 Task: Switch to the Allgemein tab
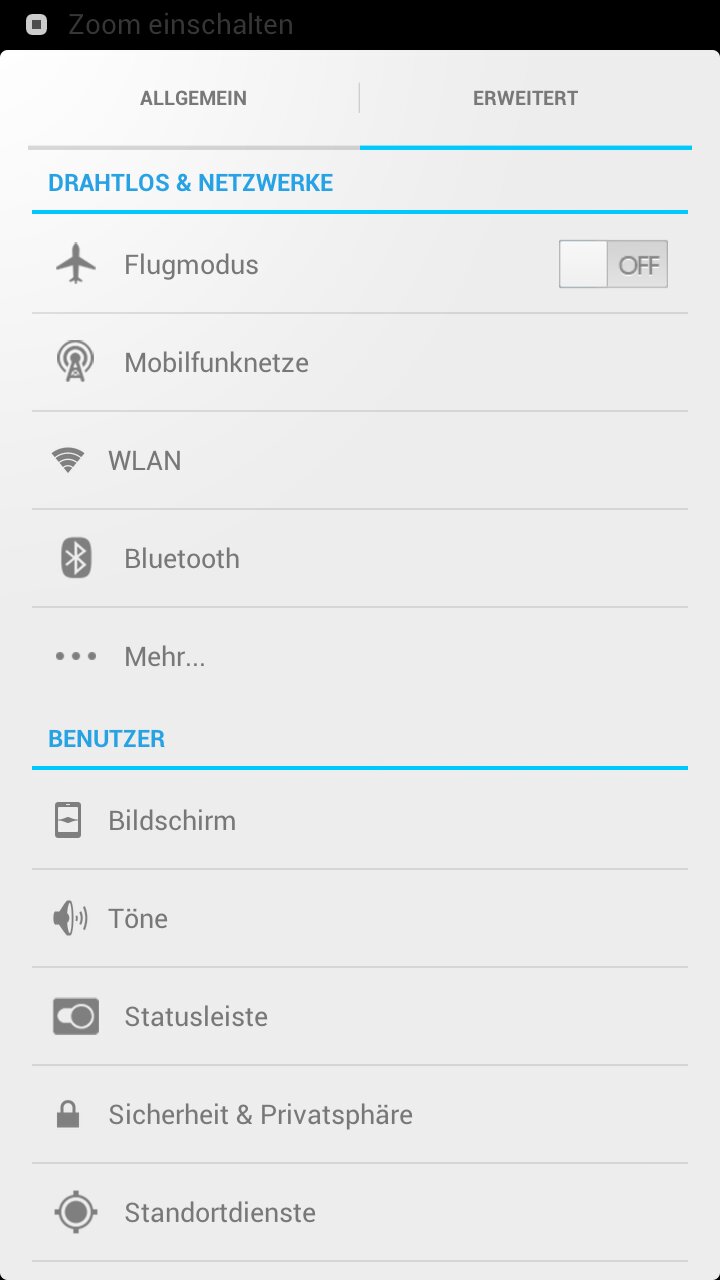[x=193, y=98]
